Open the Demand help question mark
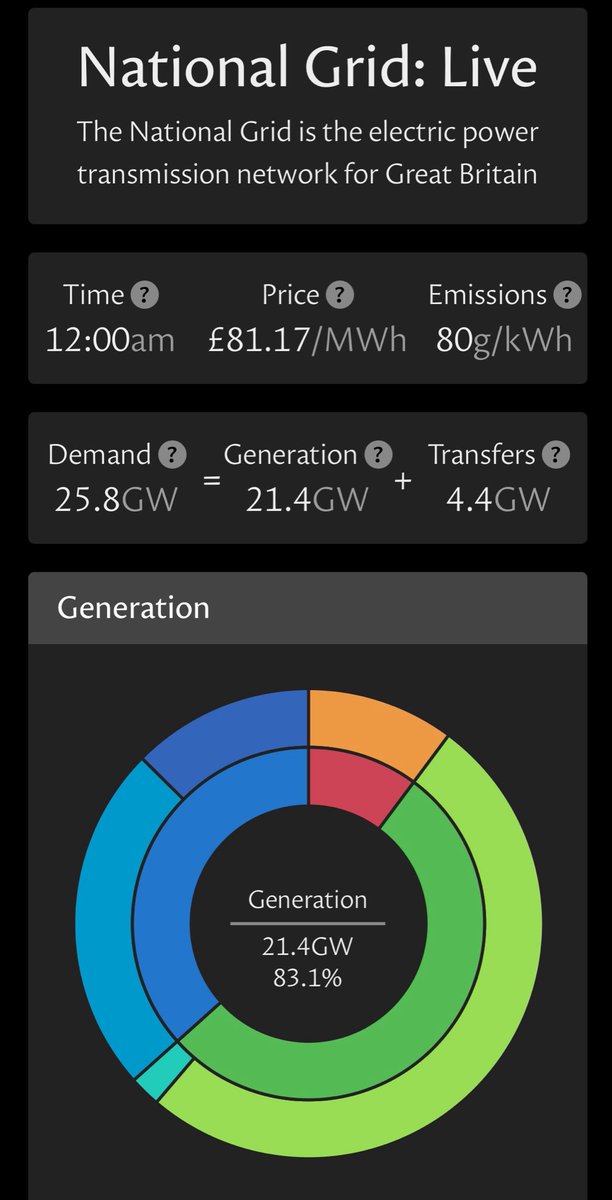The width and height of the screenshot is (612, 1200). (171, 455)
